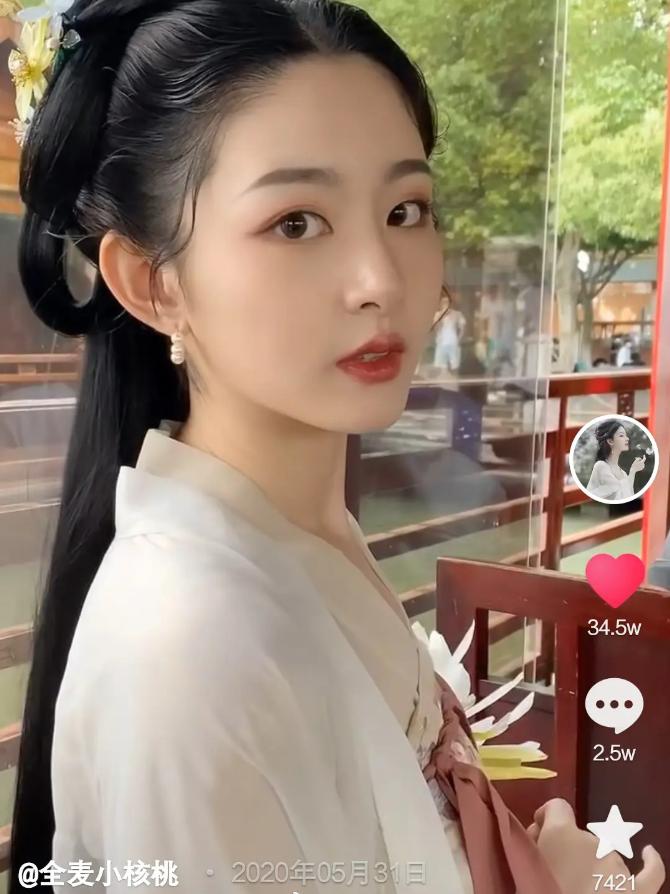
Task: Open the comments with 2.5w replies
Action: (x=614, y=705)
